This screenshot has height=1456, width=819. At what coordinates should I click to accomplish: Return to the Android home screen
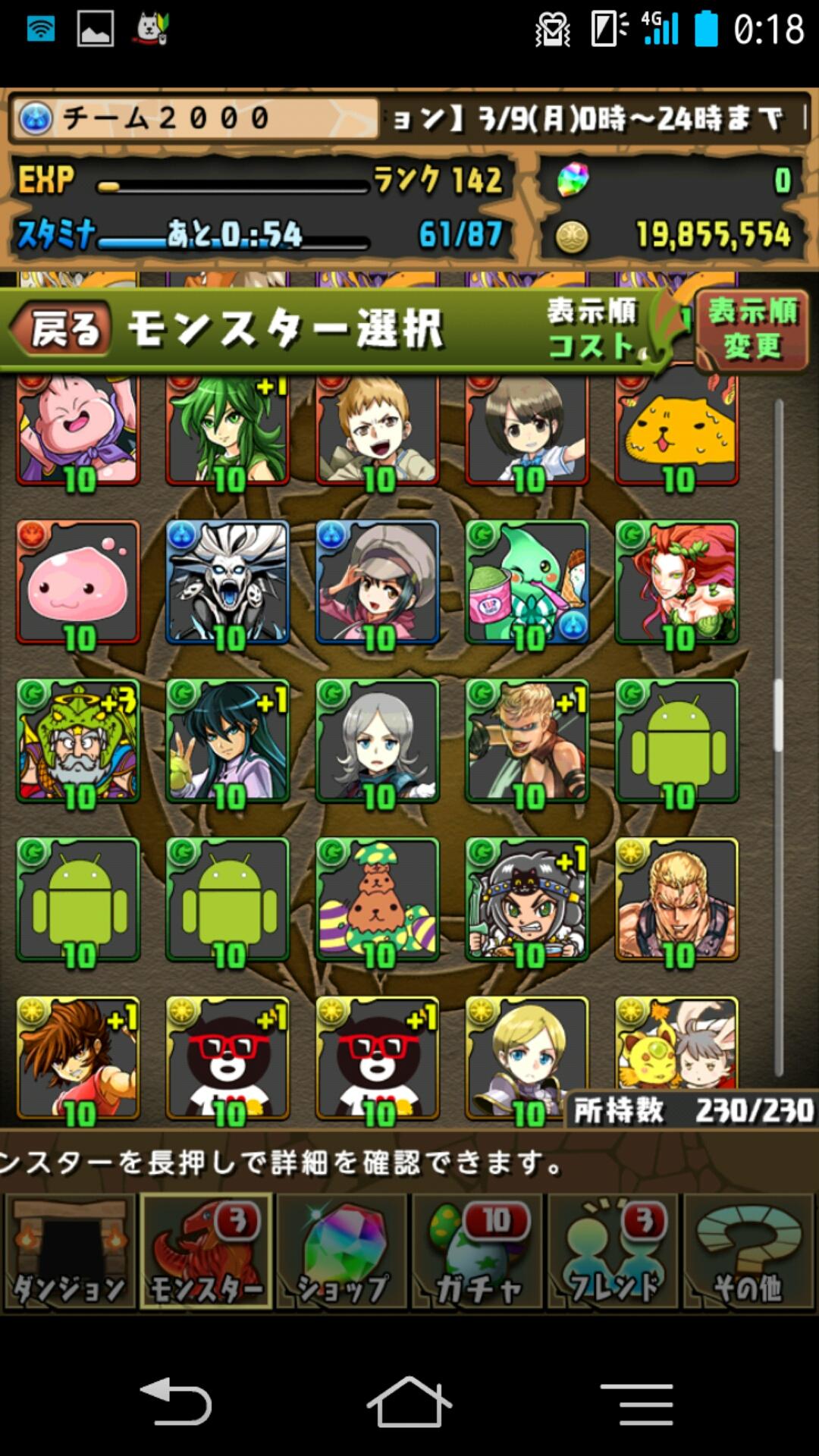(x=409, y=1401)
